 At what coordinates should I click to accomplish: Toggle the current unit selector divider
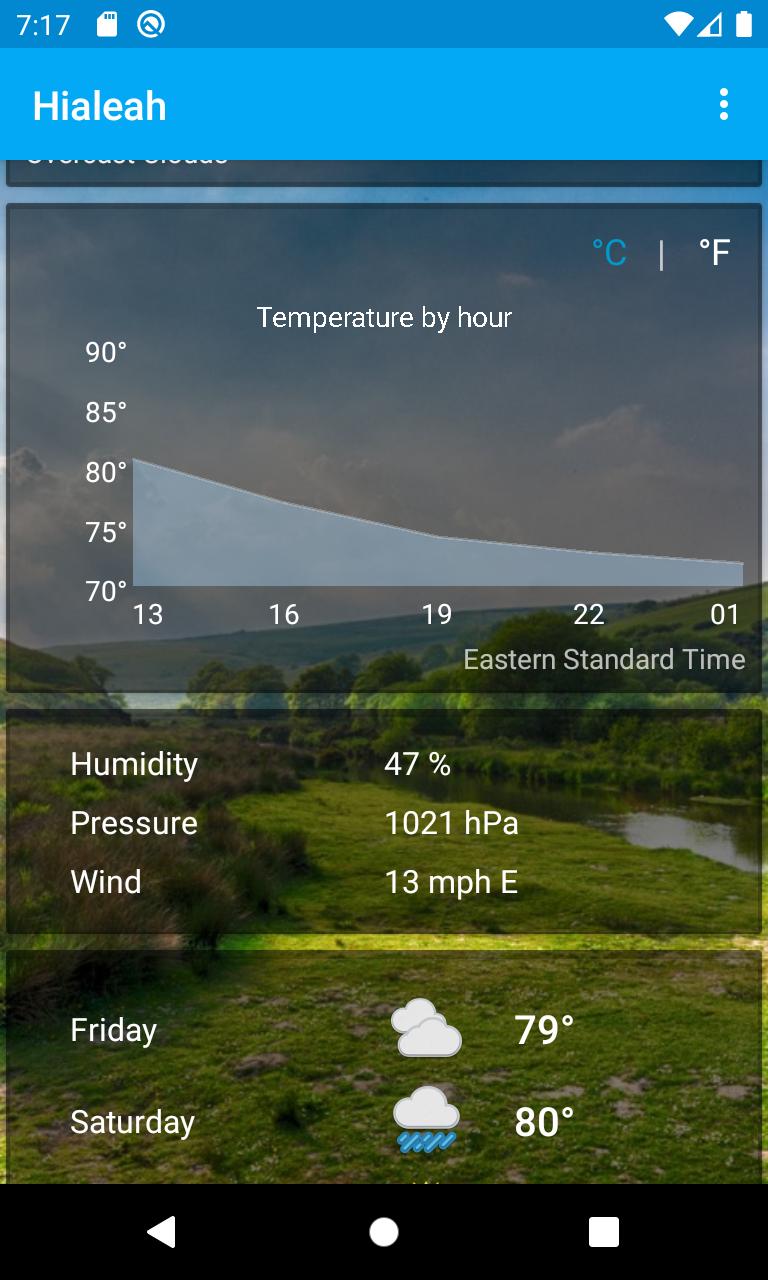coord(663,252)
